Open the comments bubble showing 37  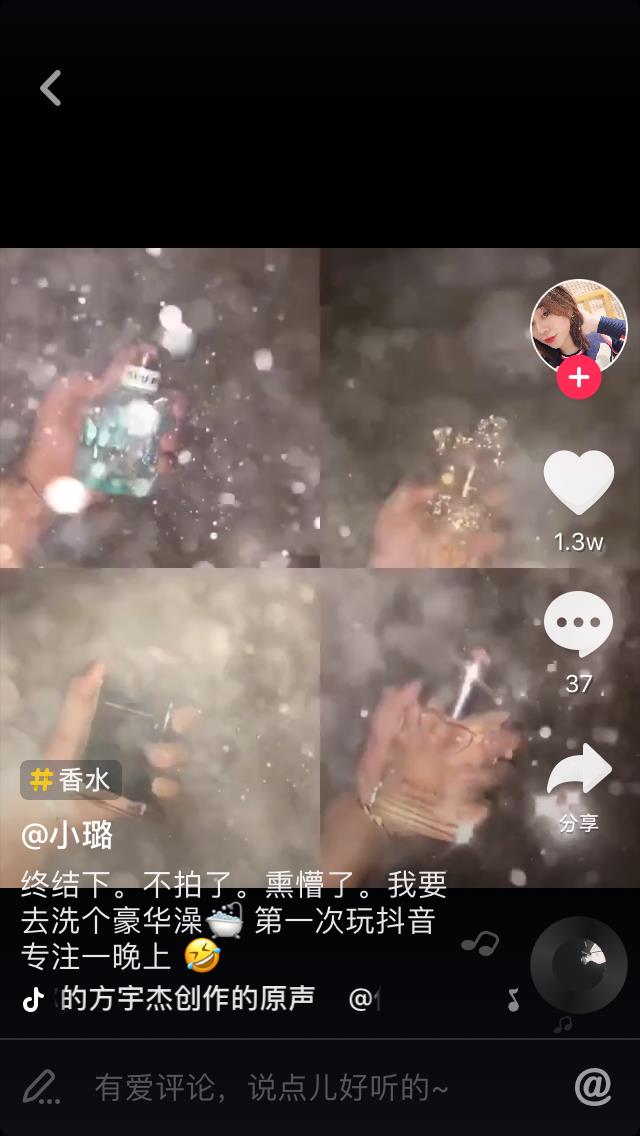578,625
